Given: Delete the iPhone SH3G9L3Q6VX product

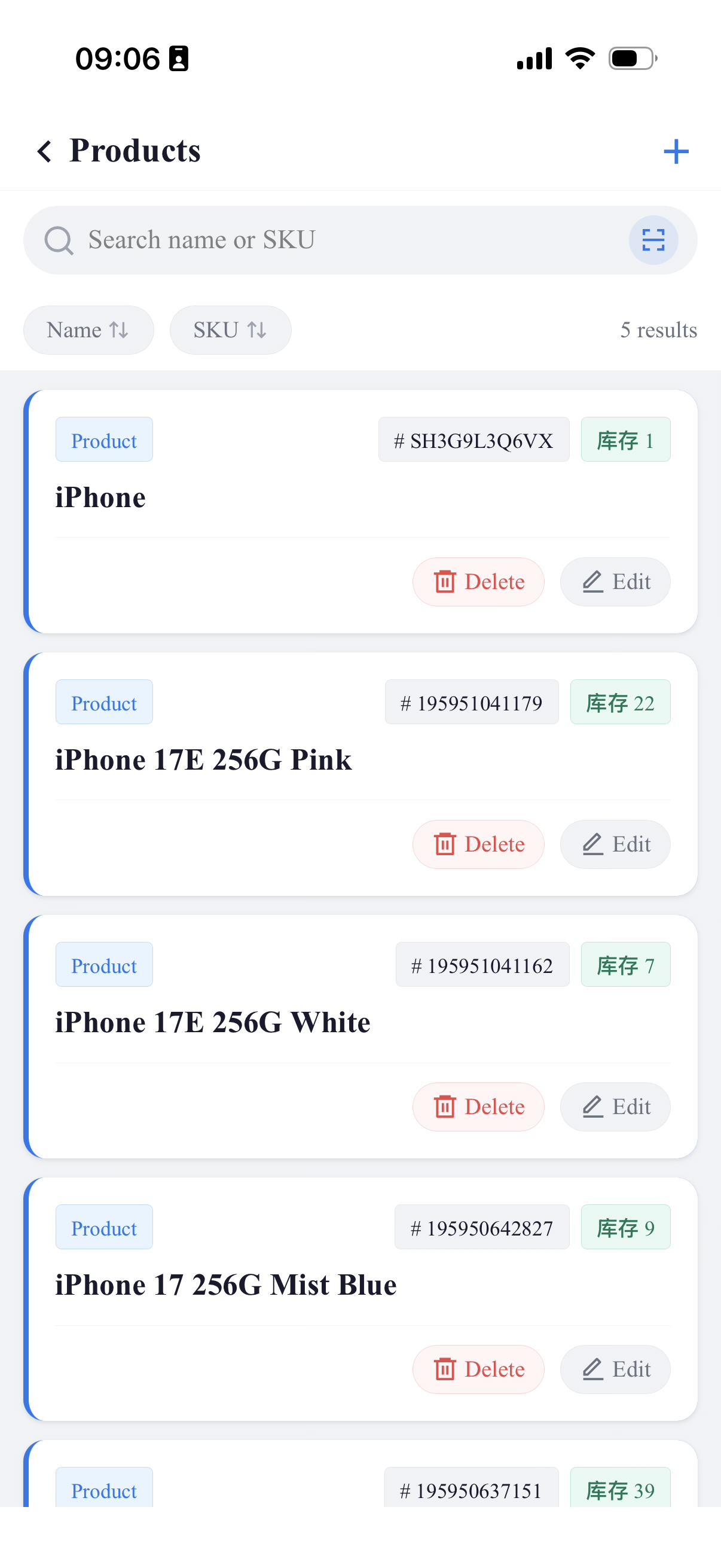Looking at the screenshot, I should (478, 582).
